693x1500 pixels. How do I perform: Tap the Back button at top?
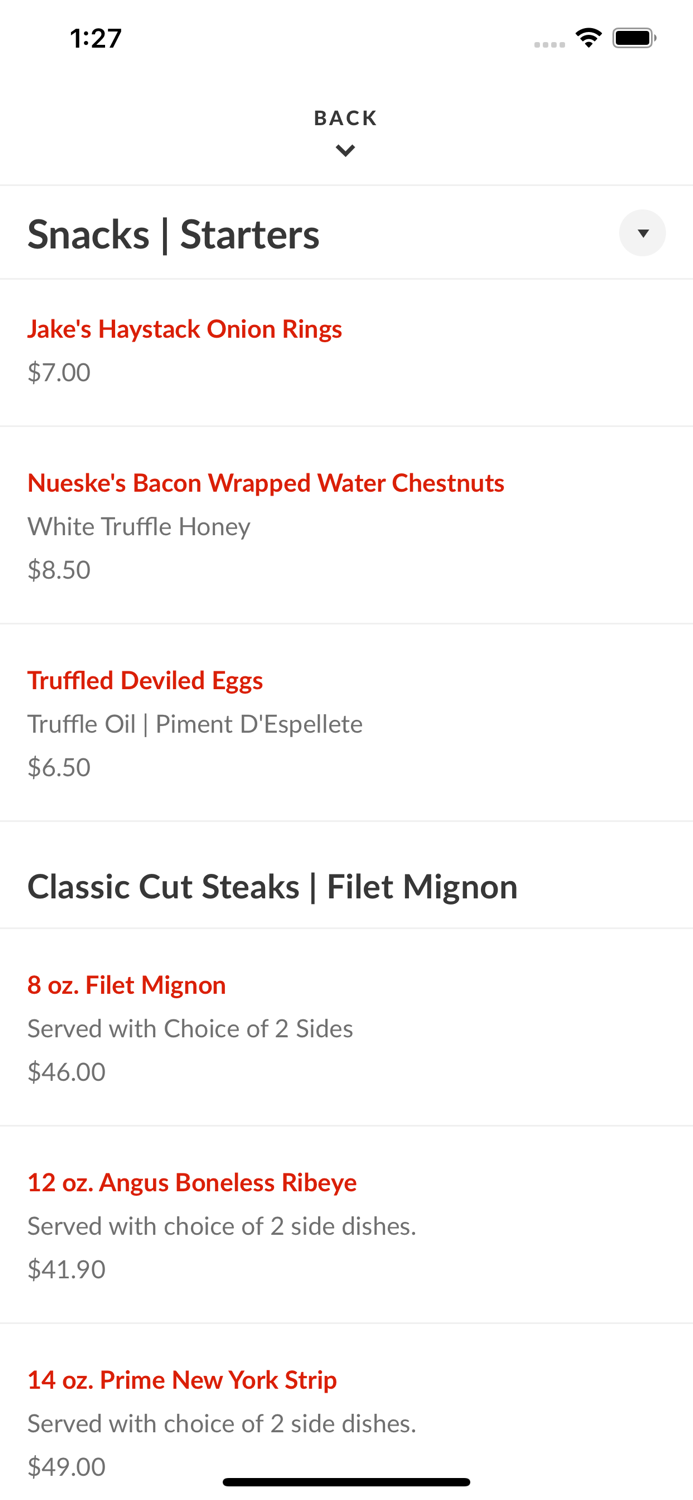pos(345,131)
